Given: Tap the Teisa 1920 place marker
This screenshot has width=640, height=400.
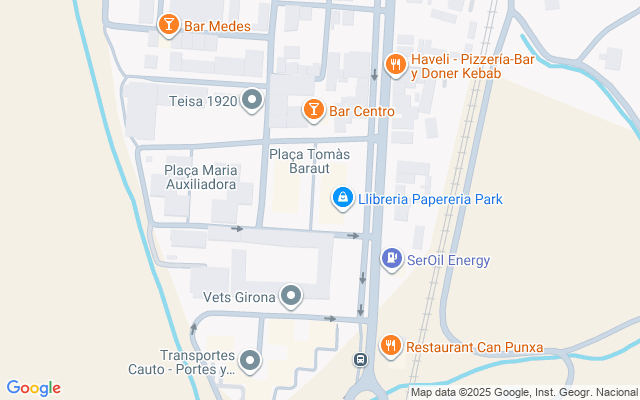Looking at the screenshot, I should 252,99.
